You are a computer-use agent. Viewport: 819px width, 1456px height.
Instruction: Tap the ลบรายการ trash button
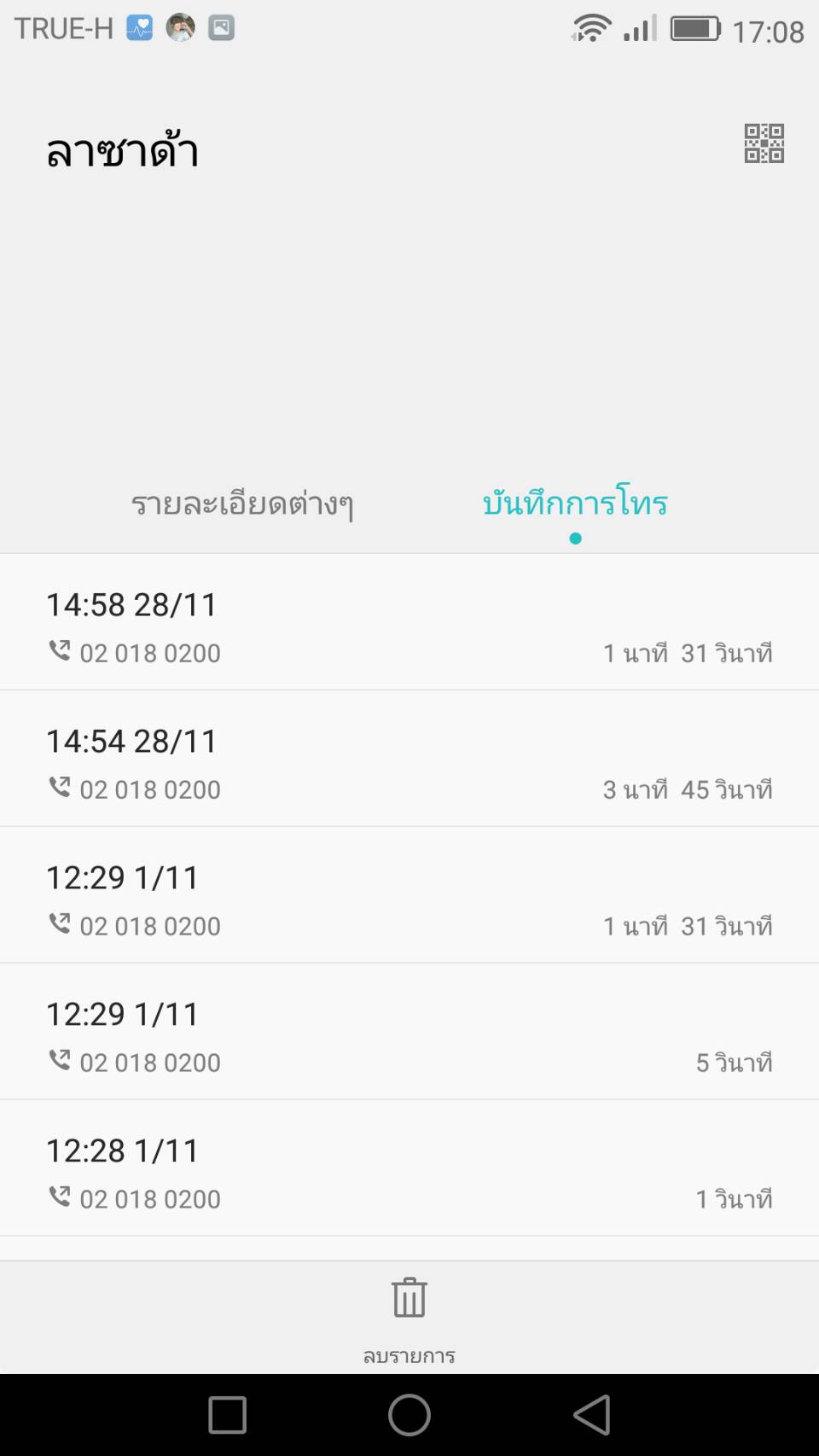click(409, 1315)
